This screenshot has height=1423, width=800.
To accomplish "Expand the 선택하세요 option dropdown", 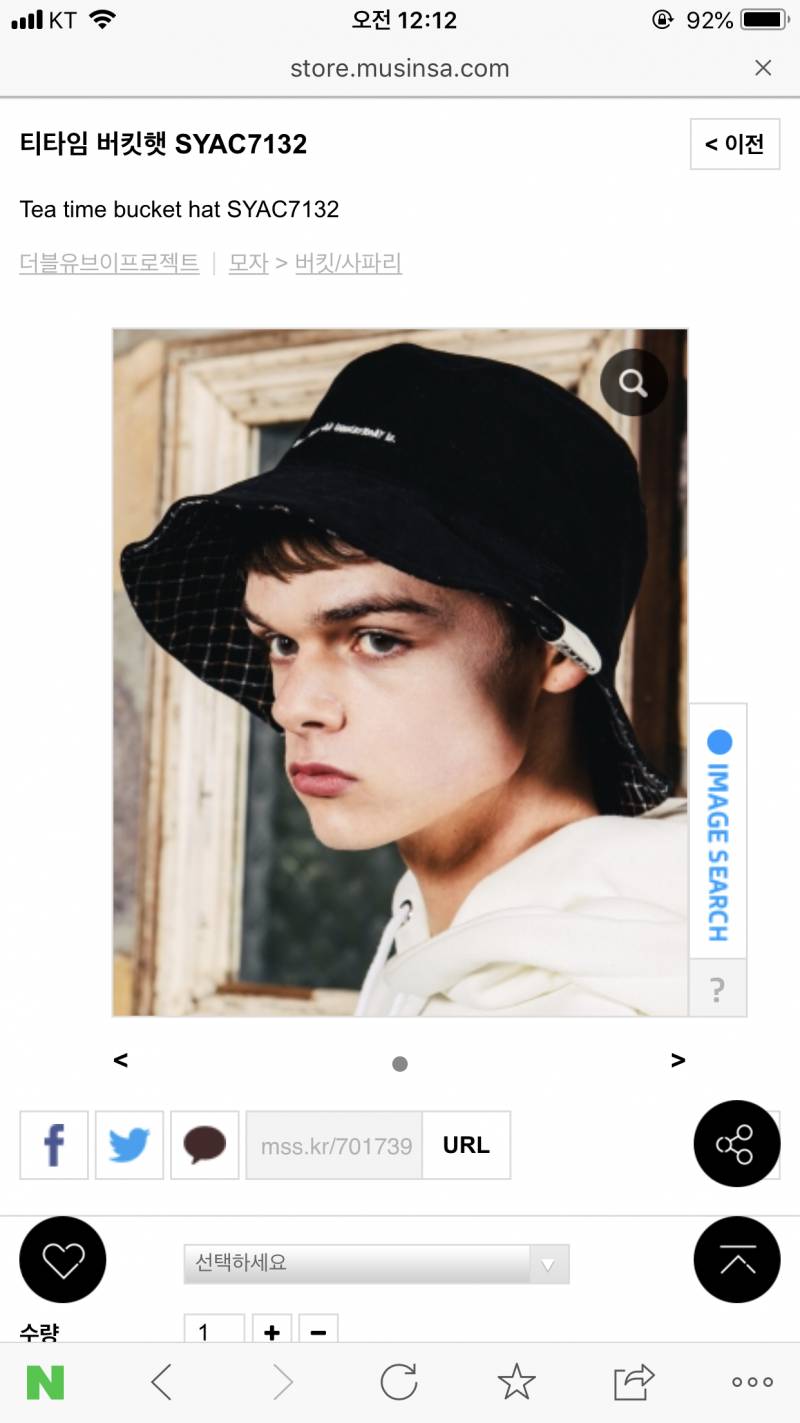I will tap(376, 1264).
